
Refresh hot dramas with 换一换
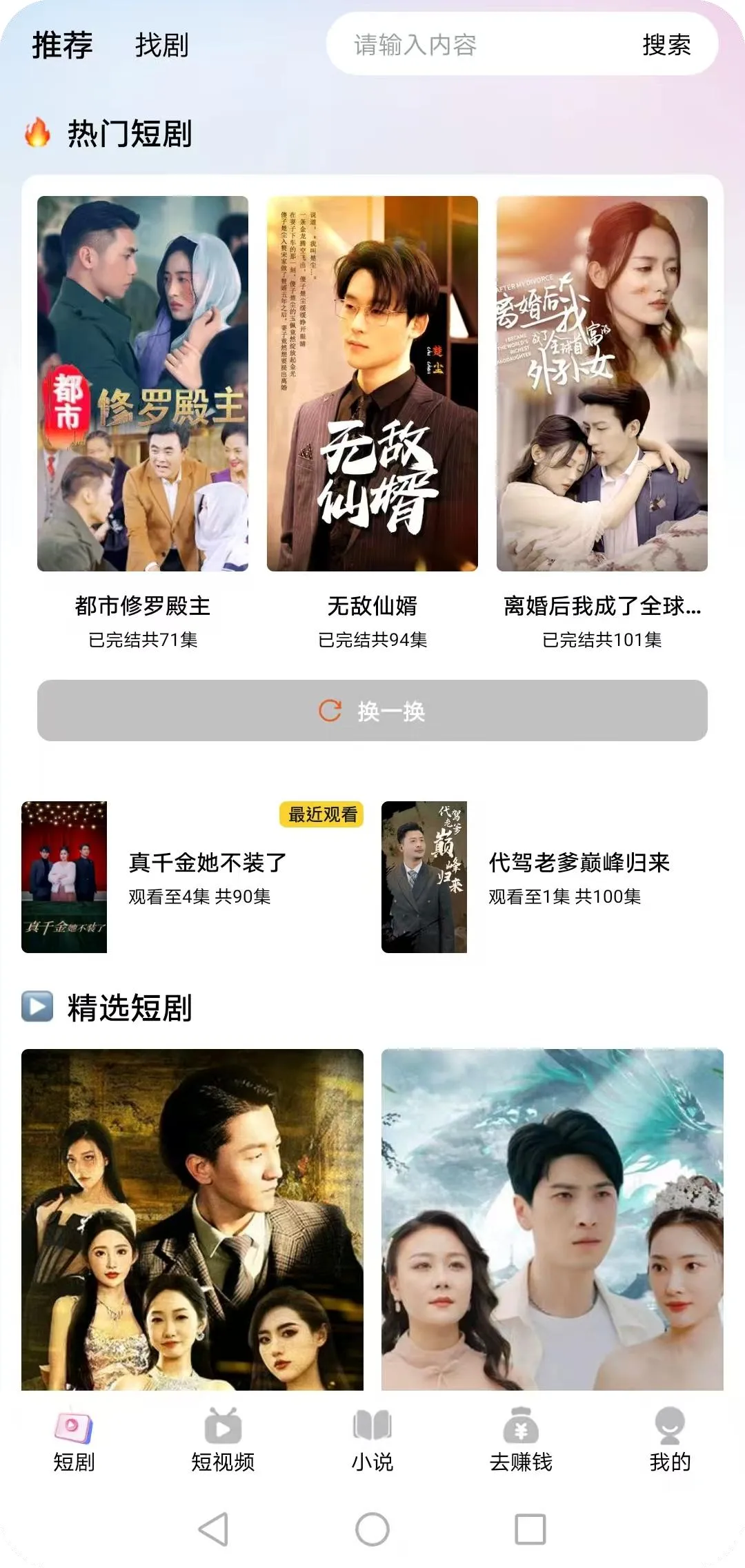[372, 711]
